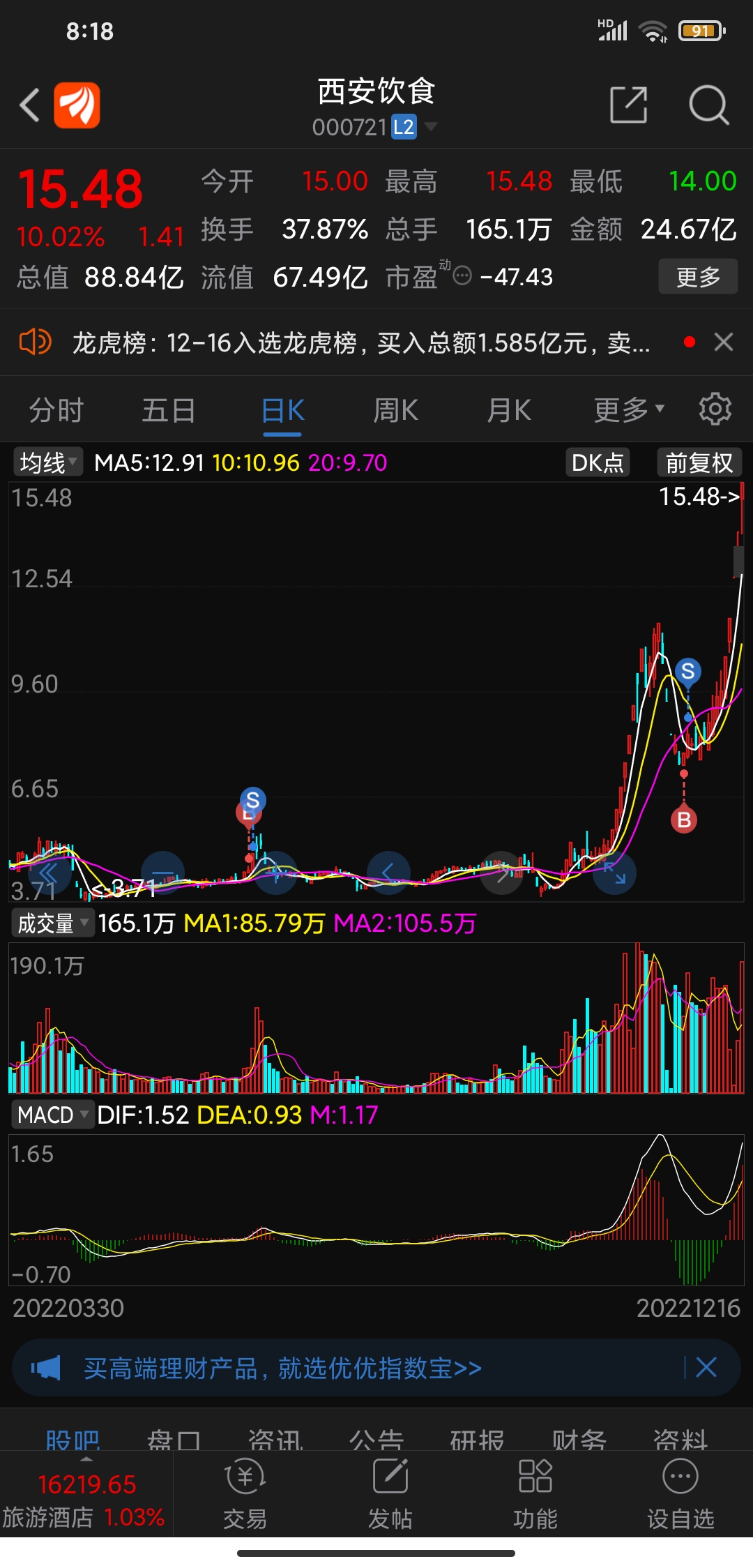753x1568 pixels.
Task: Open the MACD indicator dropdown
Action: [52, 1115]
